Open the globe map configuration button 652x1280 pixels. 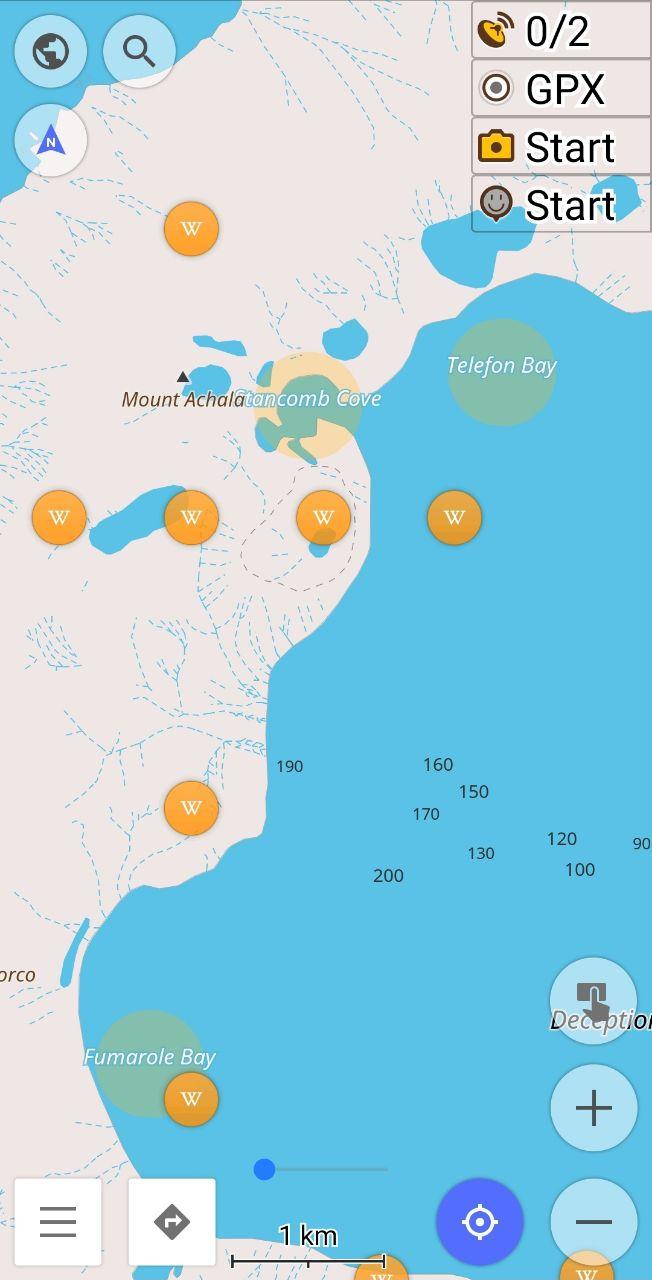point(50,51)
